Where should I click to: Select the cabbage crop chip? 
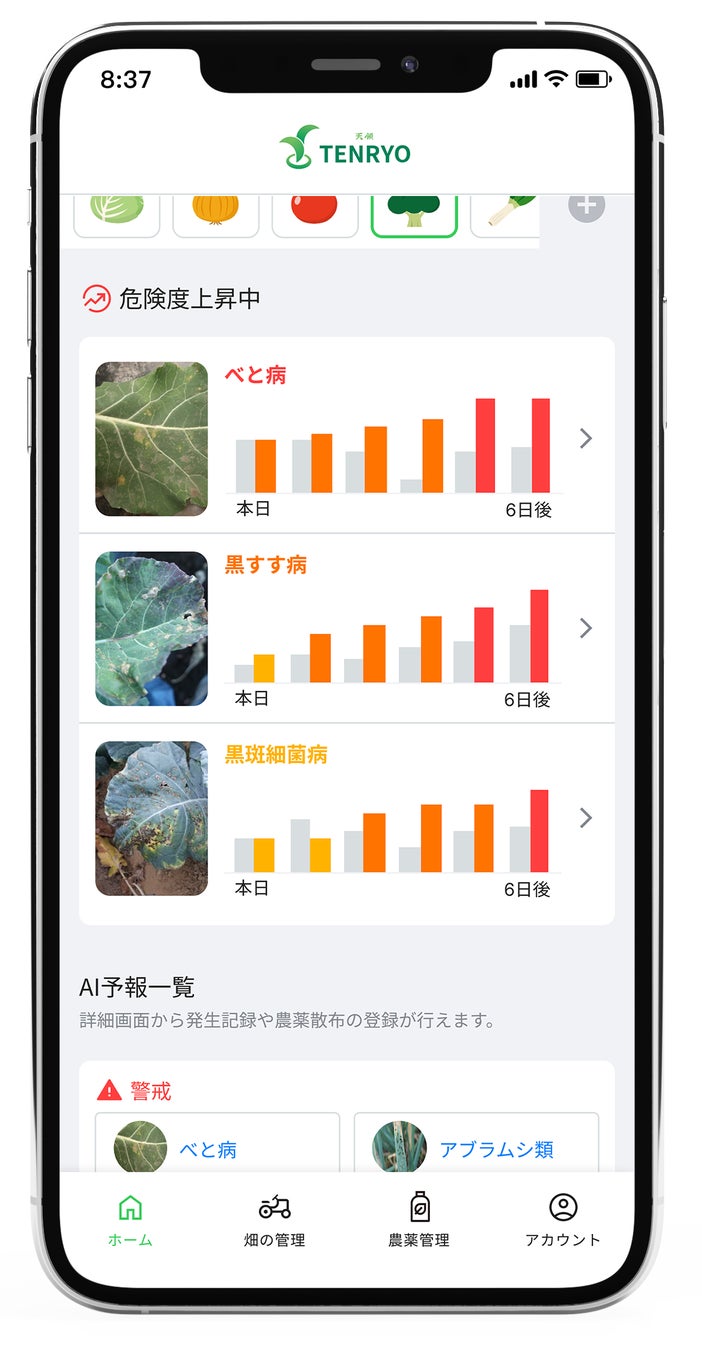click(117, 214)
